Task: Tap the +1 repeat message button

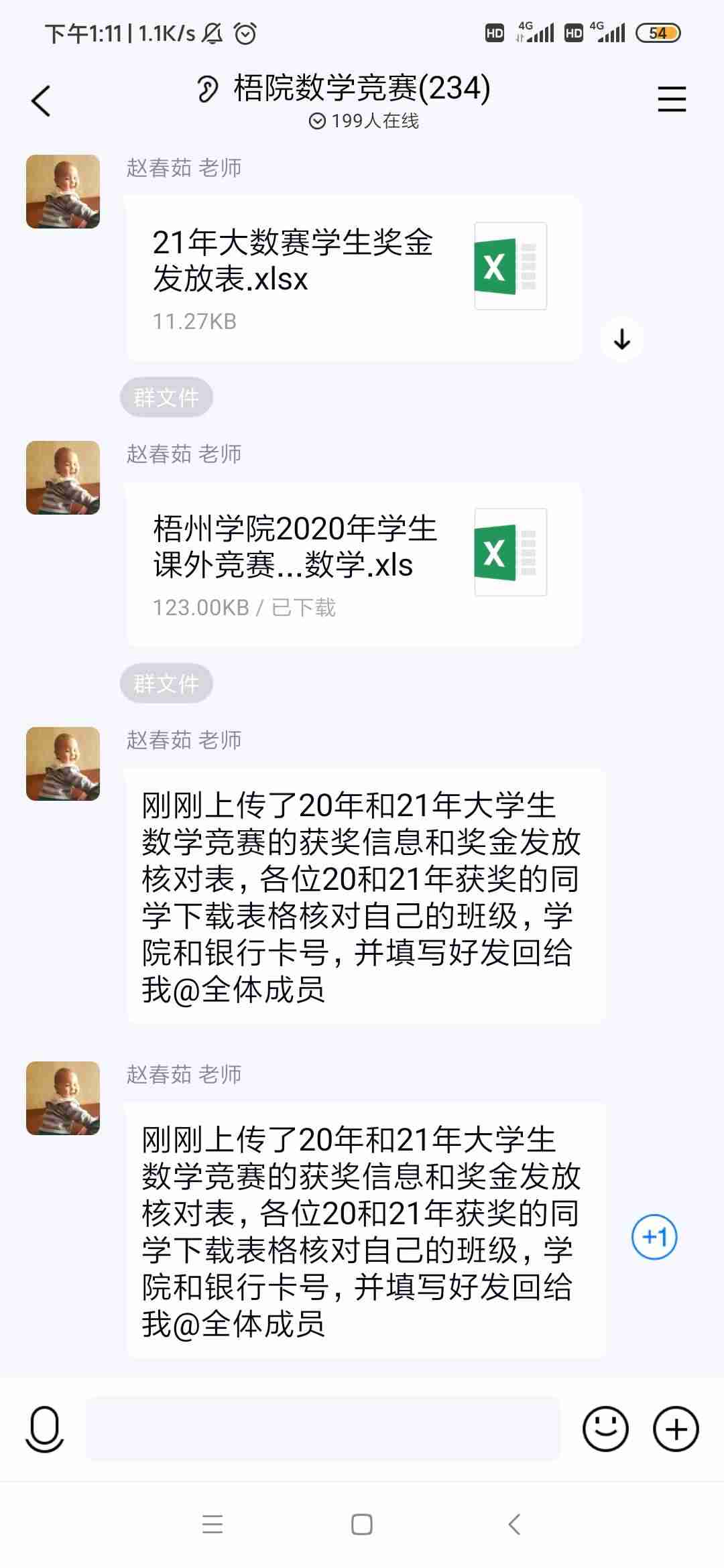Action: [654, 1236]
